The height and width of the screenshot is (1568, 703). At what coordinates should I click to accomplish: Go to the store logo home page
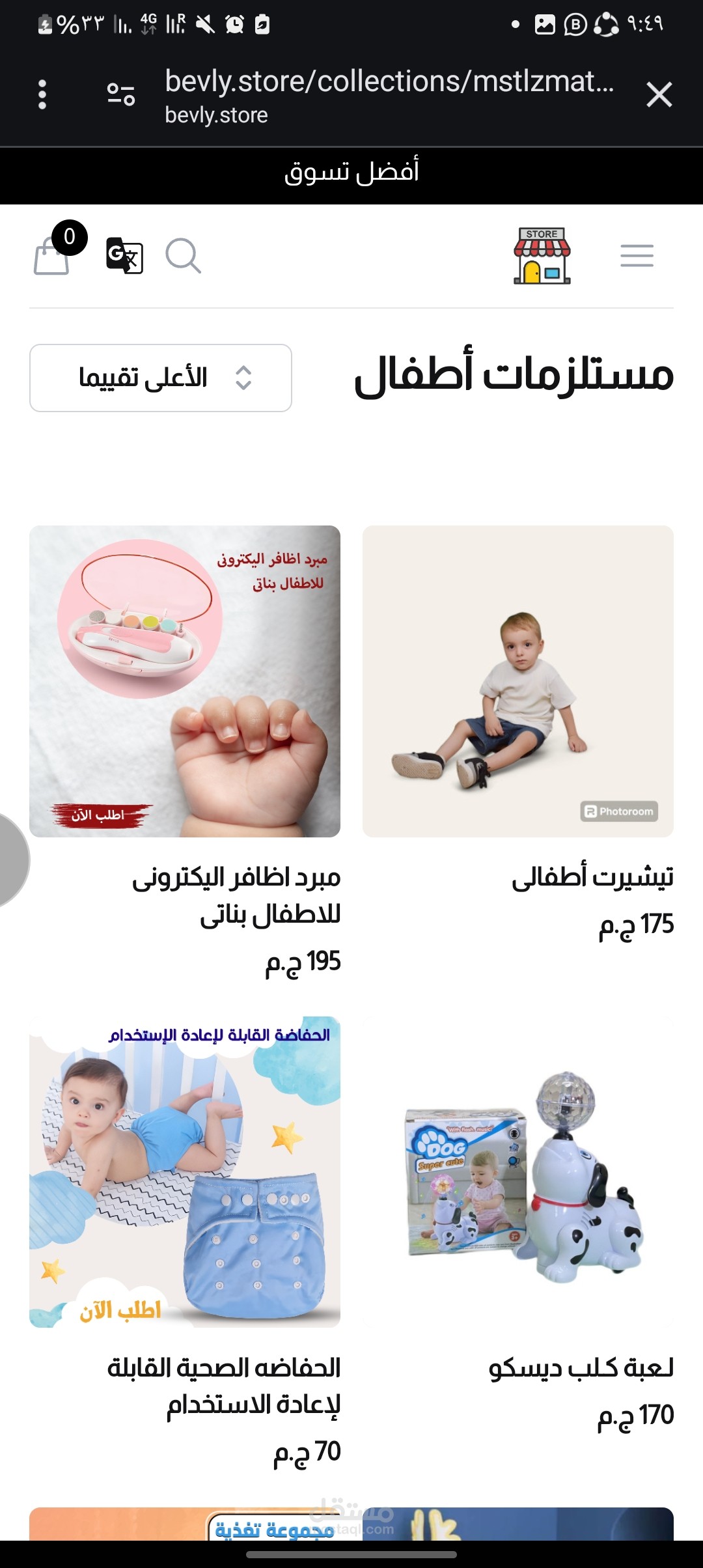point(542,255)
